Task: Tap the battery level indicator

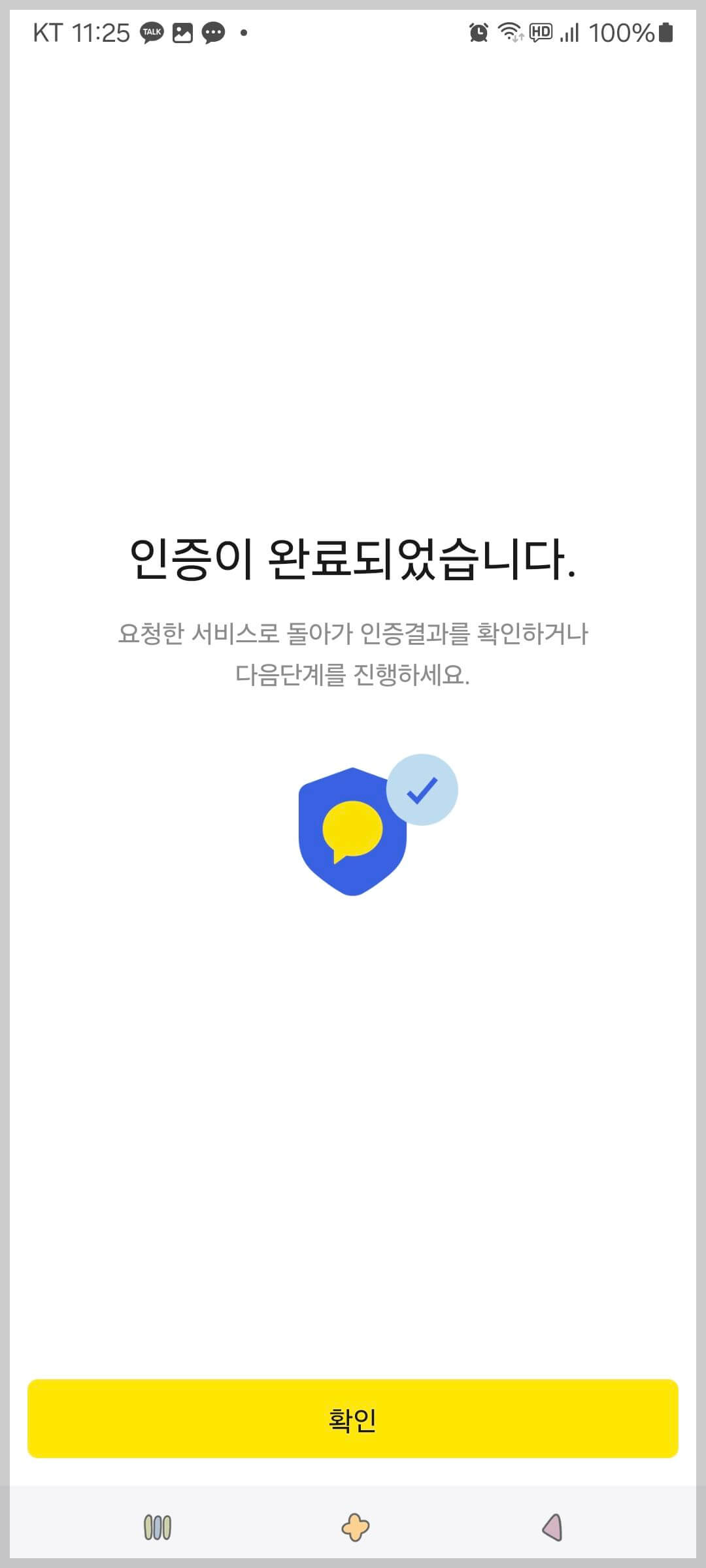Action: pos(662,33)
